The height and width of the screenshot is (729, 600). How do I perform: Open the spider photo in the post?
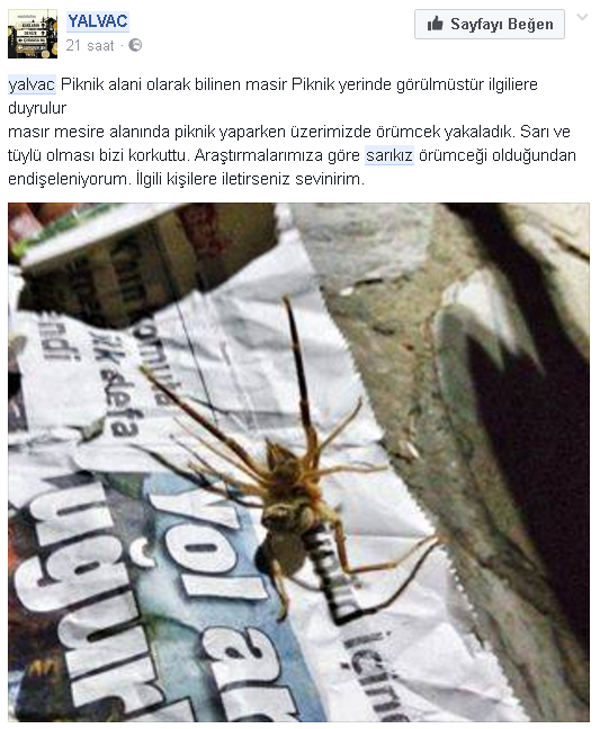[x=298, y=461]
